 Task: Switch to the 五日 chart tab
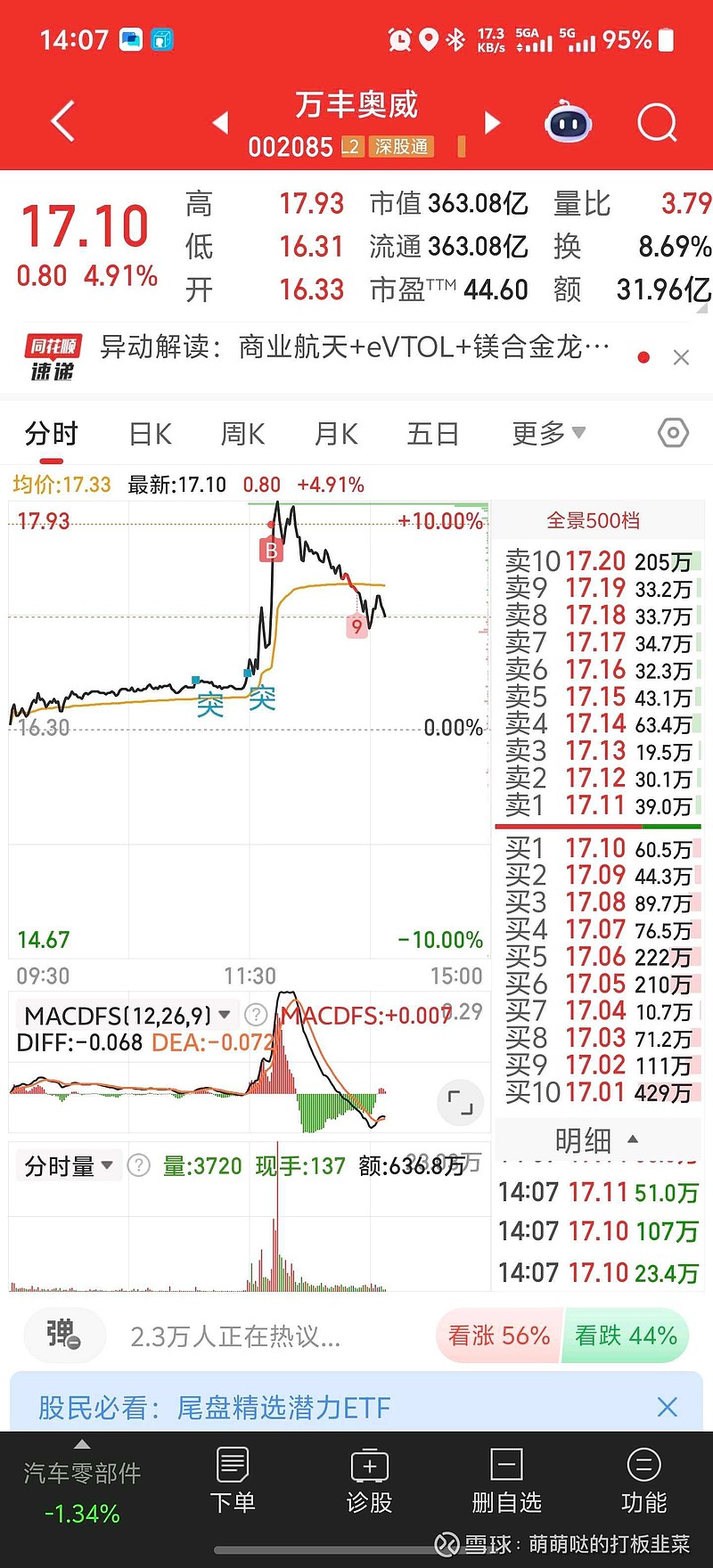pyautogui.click(x=432, y=434)
